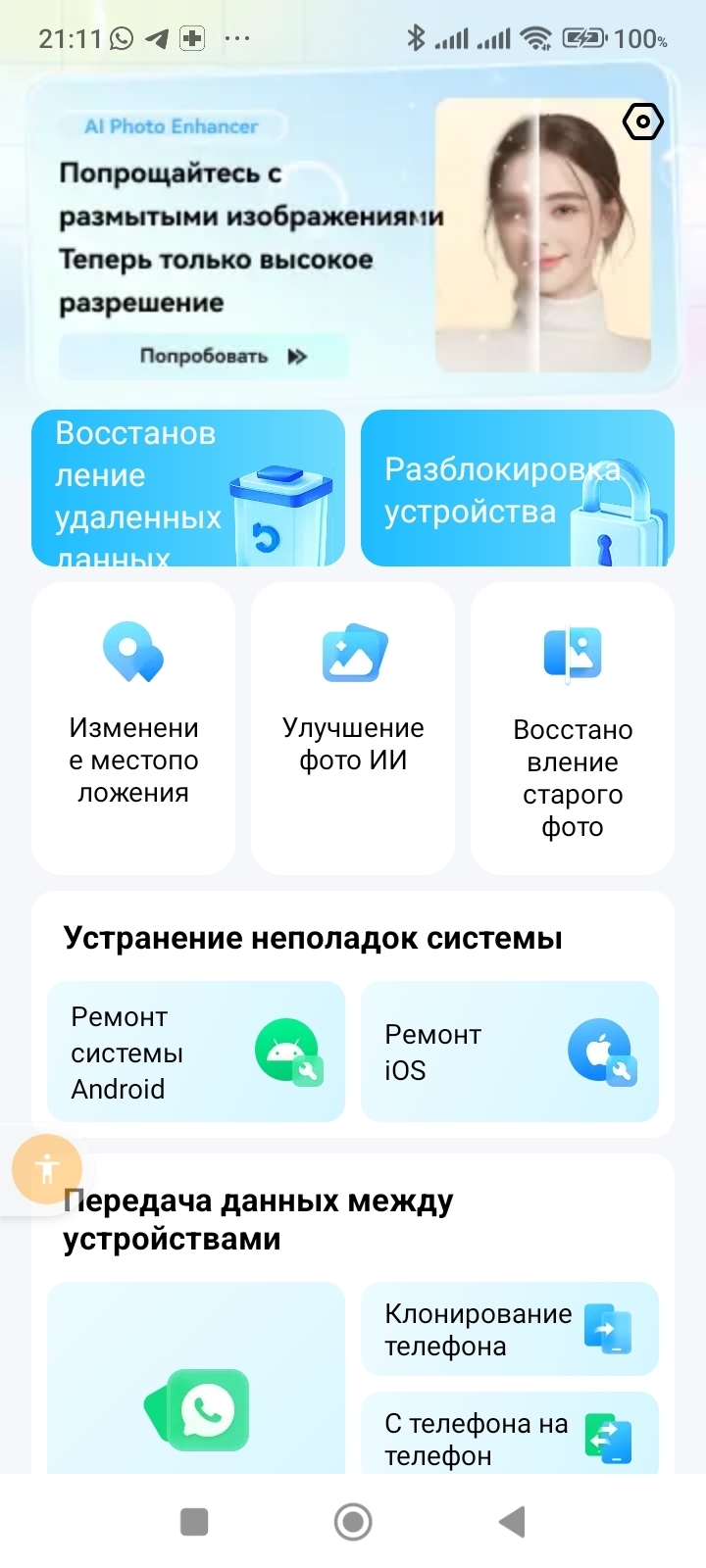706x1568 pixels.
Task: Choose Ремонт iOS option
Action: tap(510, 1052)
